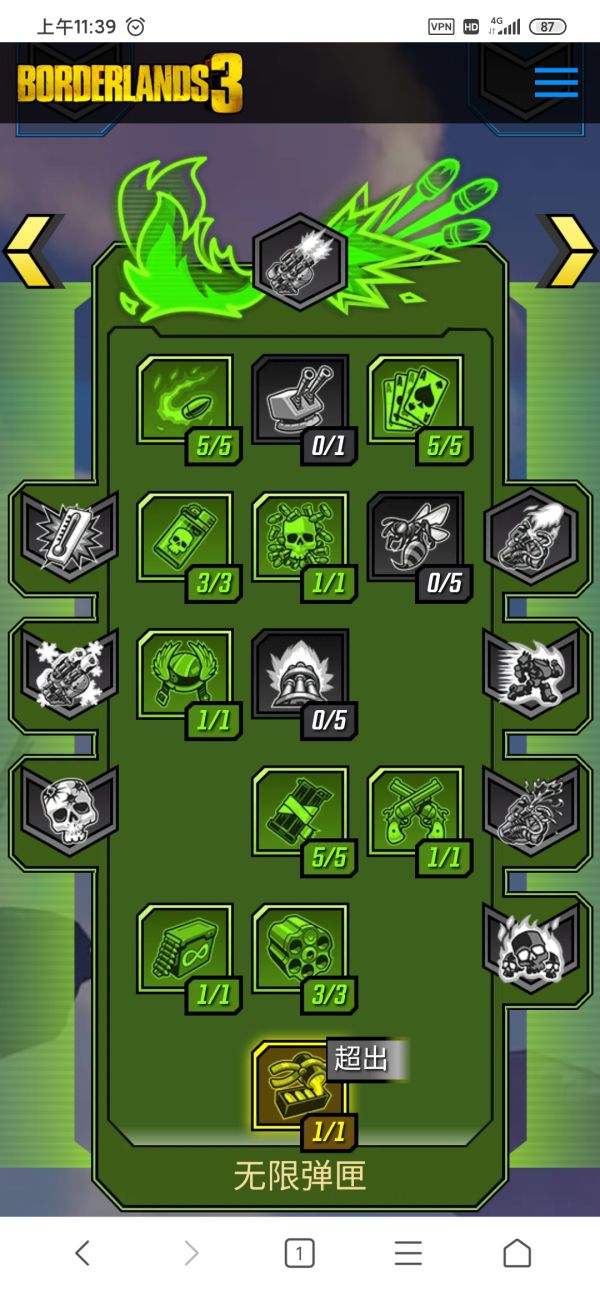
Task: Select the winged helmet skill
Action: click(x=185, y=677)
